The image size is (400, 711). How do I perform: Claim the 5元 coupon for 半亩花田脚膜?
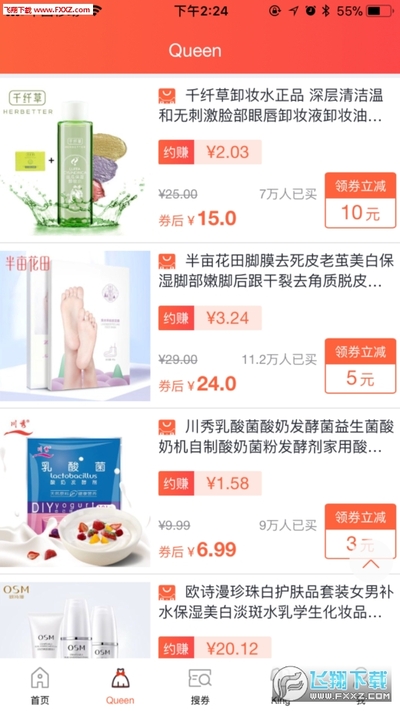(361, 366)
